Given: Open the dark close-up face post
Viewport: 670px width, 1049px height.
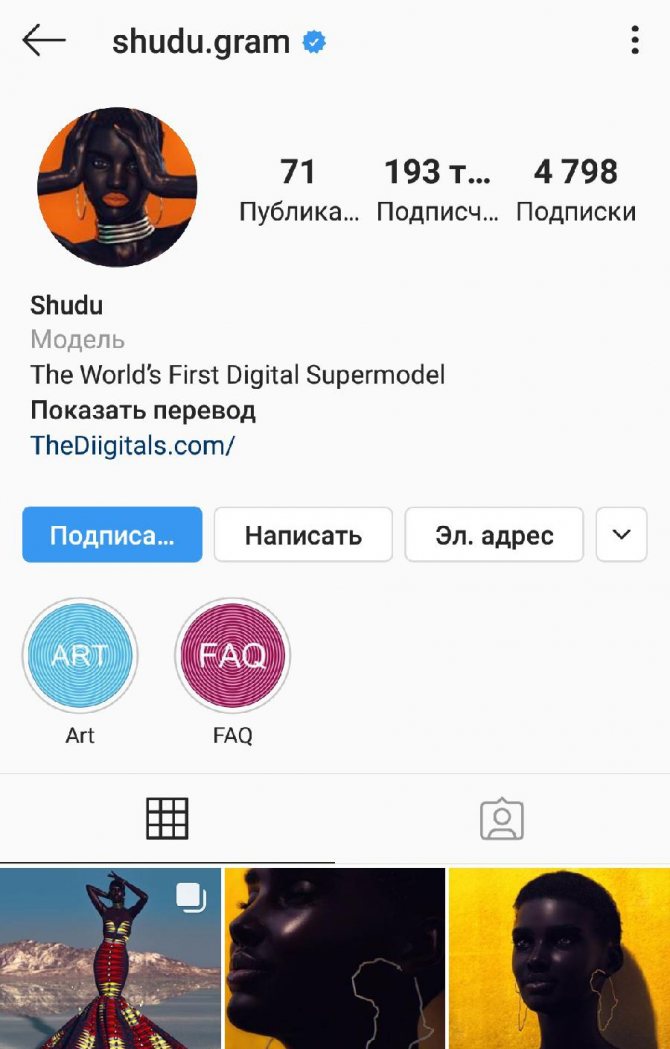Looking at the screenshot, I should (334, 958).
